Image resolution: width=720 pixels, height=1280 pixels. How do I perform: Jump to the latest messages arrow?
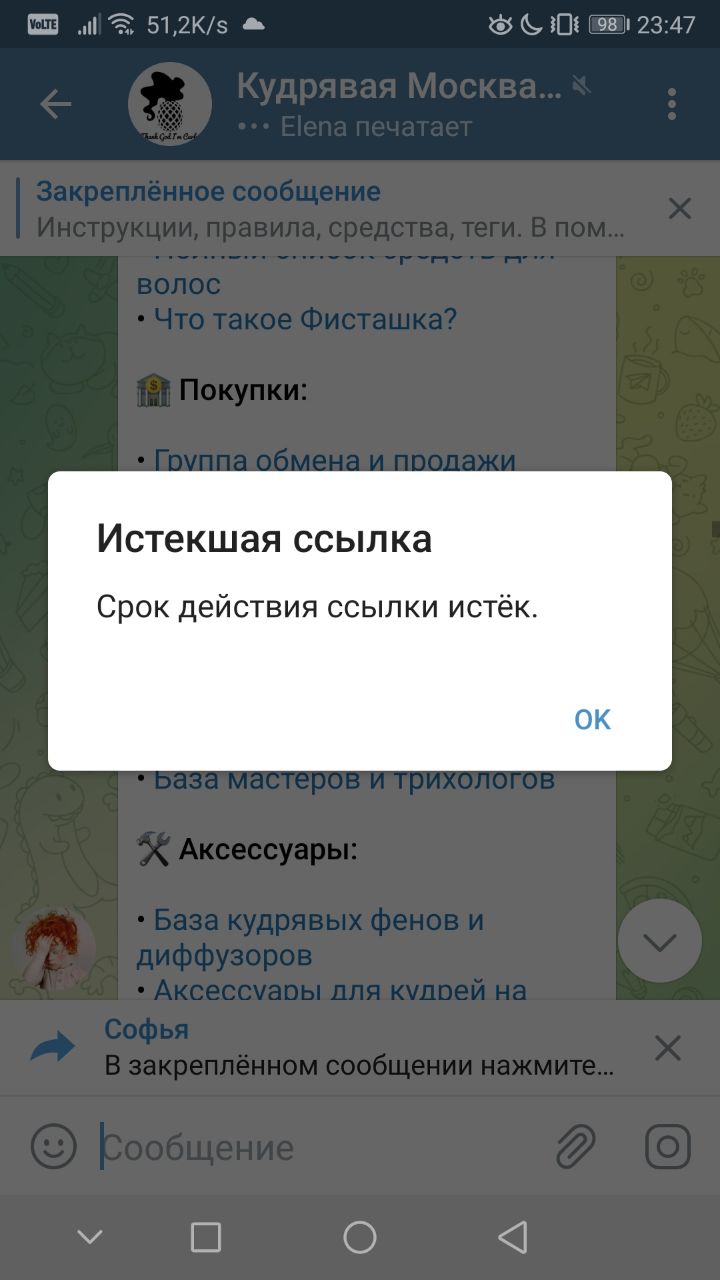pos(660,941)
